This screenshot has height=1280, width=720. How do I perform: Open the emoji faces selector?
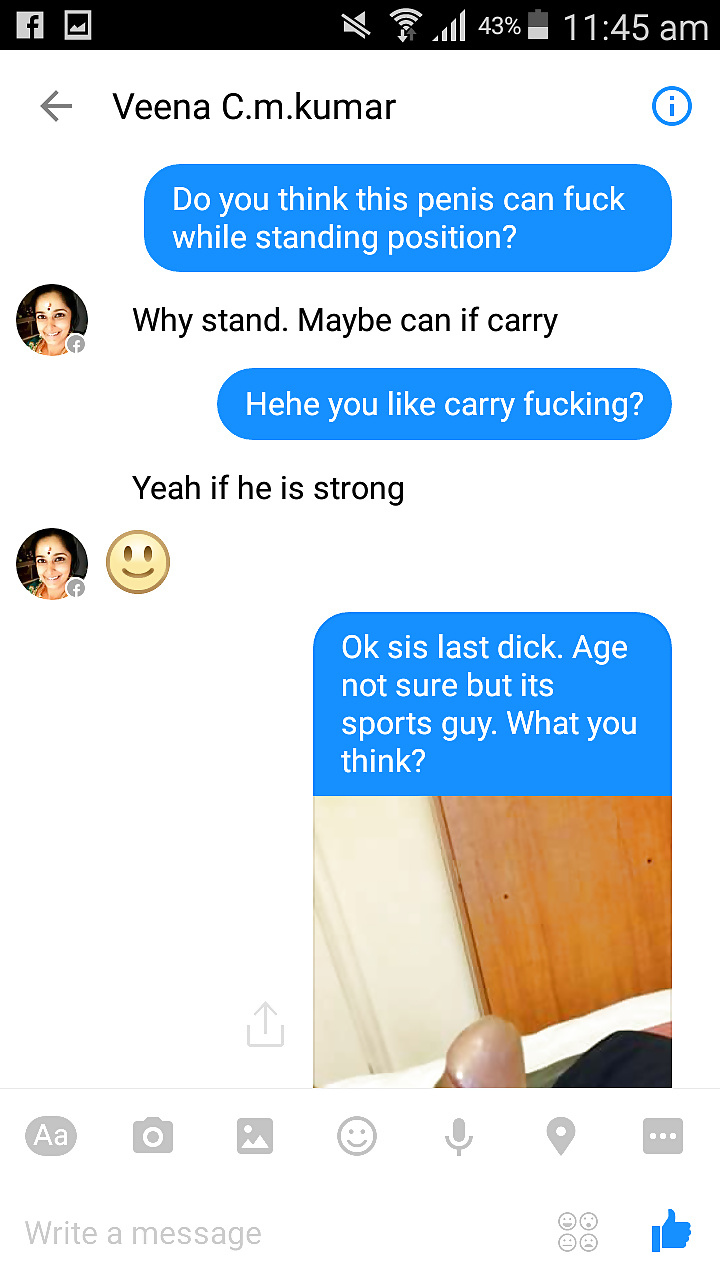pos(578,1232)
